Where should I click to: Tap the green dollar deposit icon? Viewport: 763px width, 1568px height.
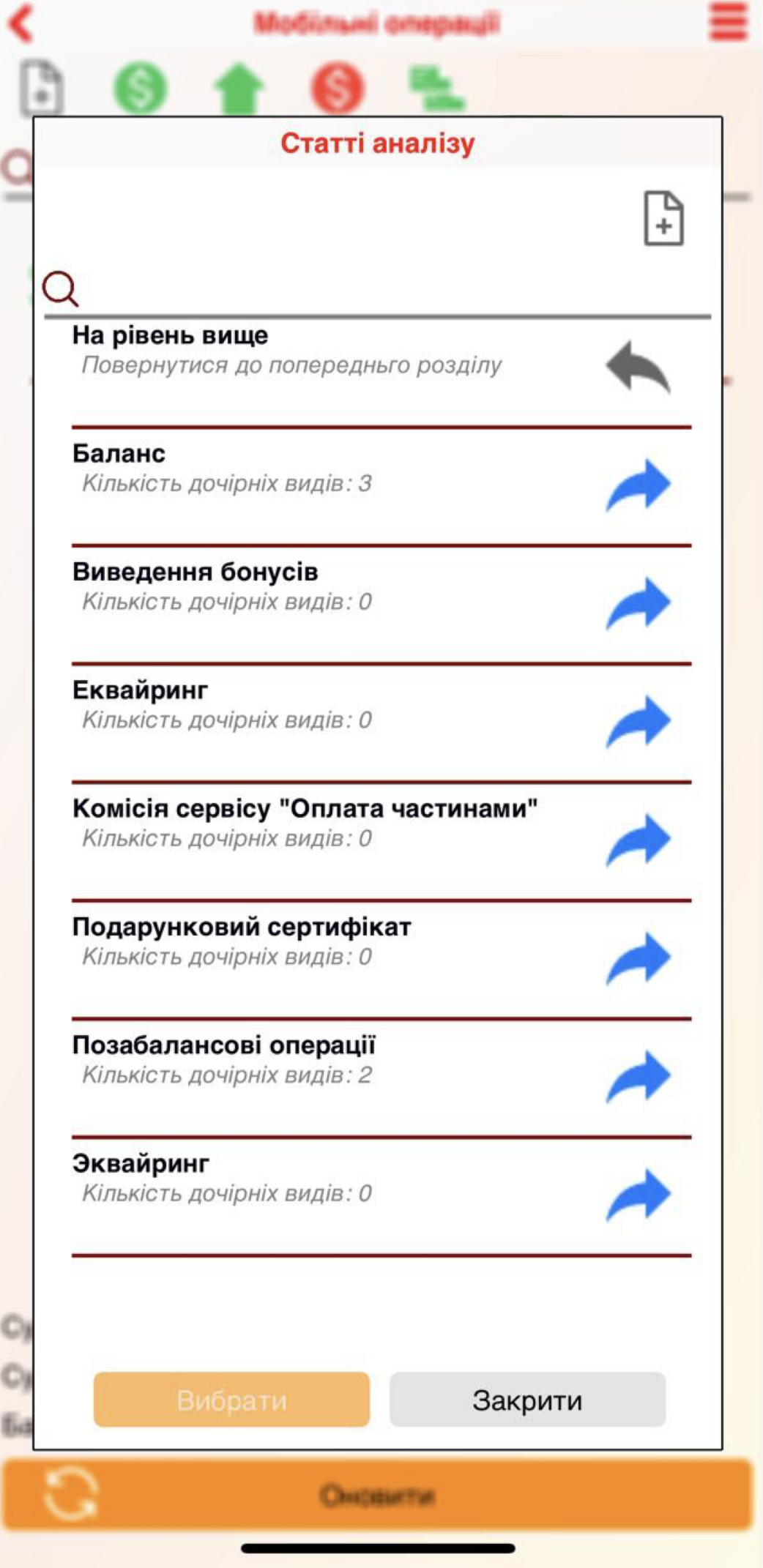coord(141,89)
